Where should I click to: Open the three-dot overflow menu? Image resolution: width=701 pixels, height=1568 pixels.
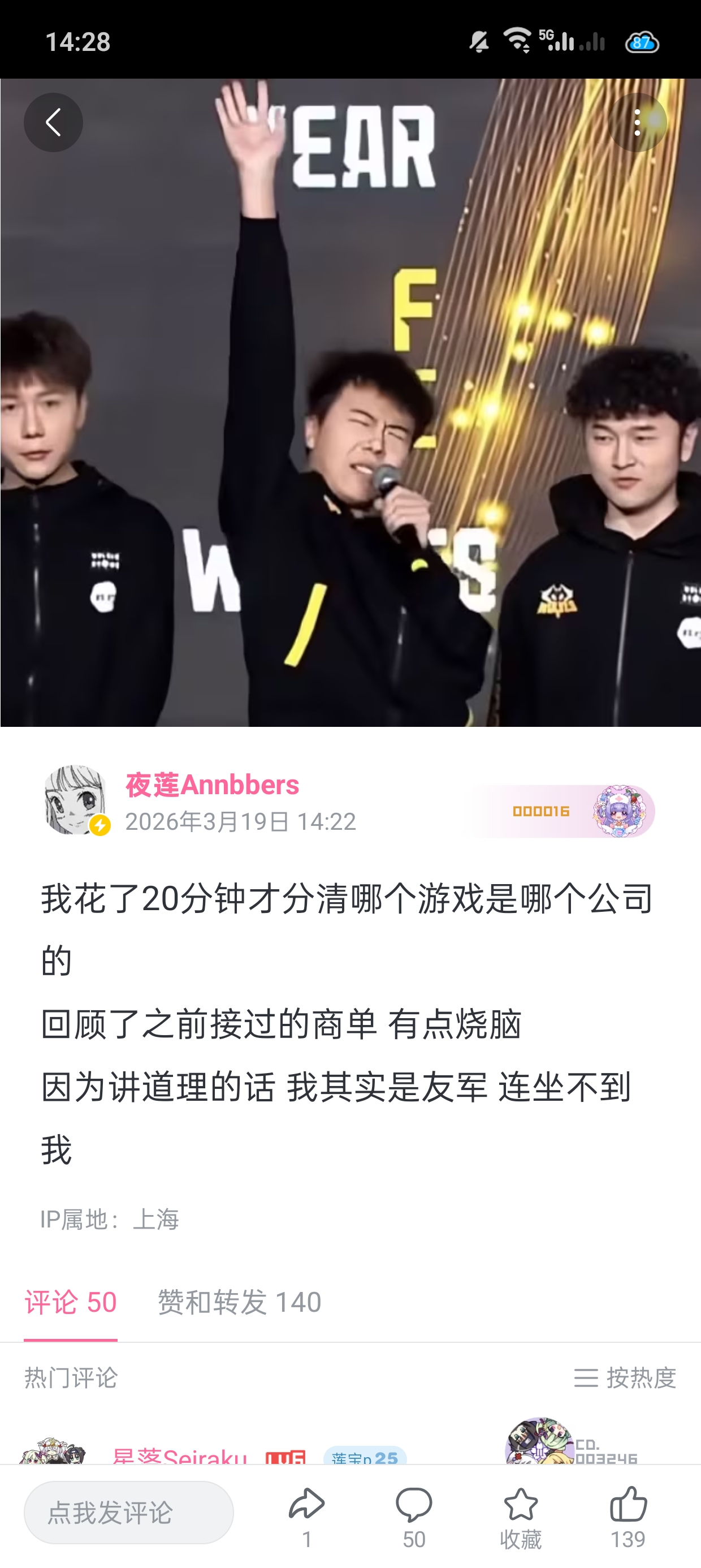click(x=637, y=122)
